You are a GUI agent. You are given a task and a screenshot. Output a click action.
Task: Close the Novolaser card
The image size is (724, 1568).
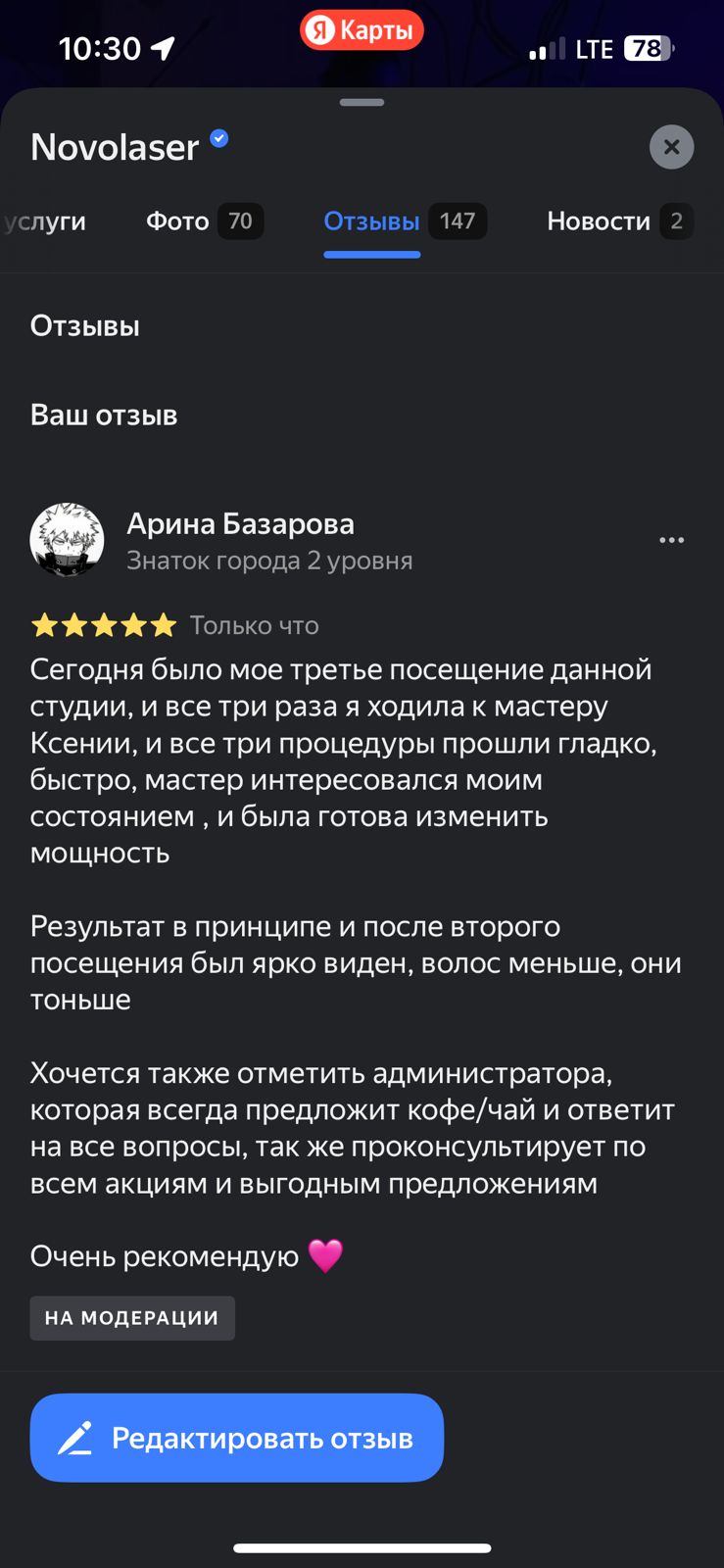671,147
